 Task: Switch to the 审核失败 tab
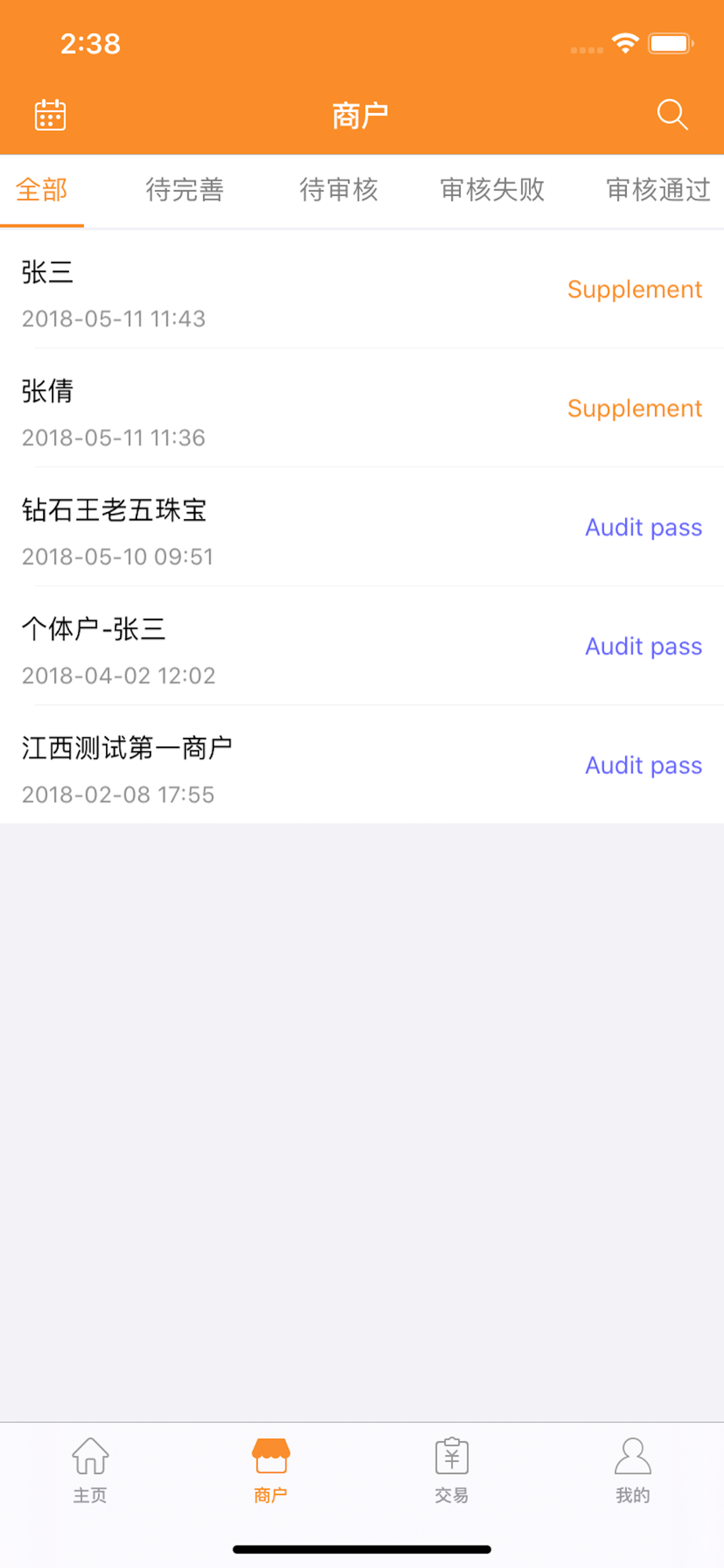492,190
